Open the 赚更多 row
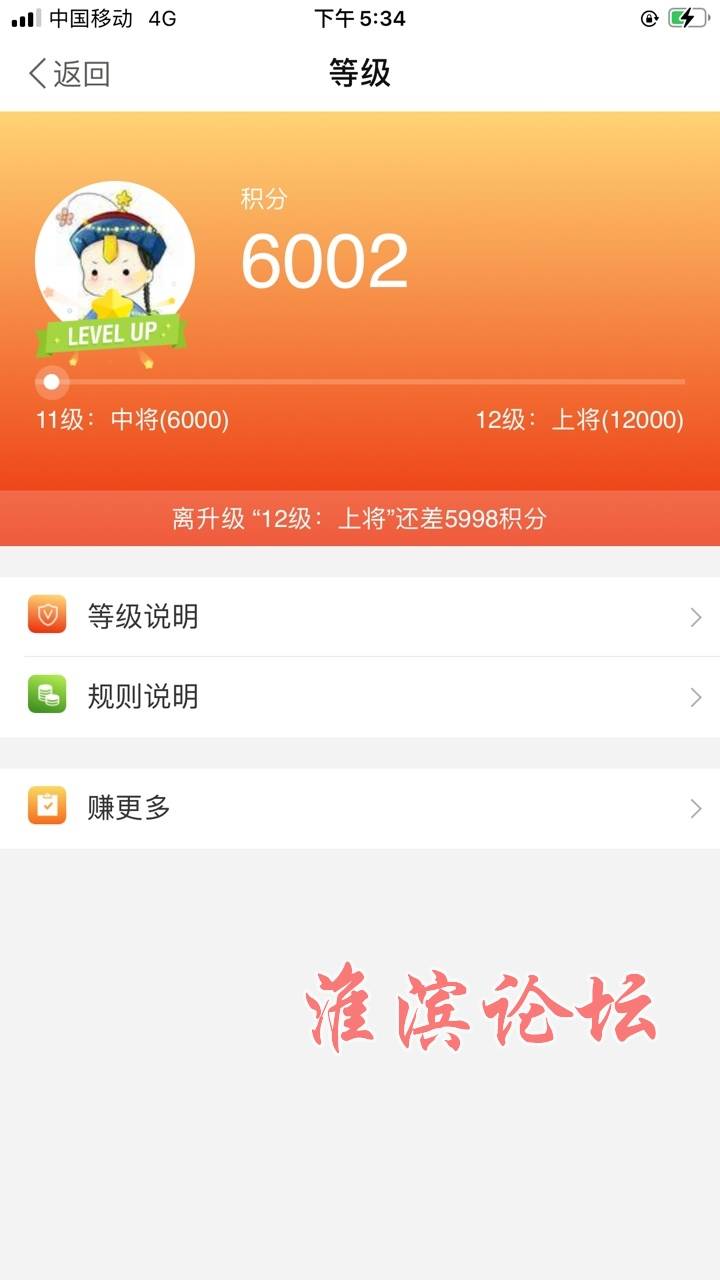 pos(360,808)
